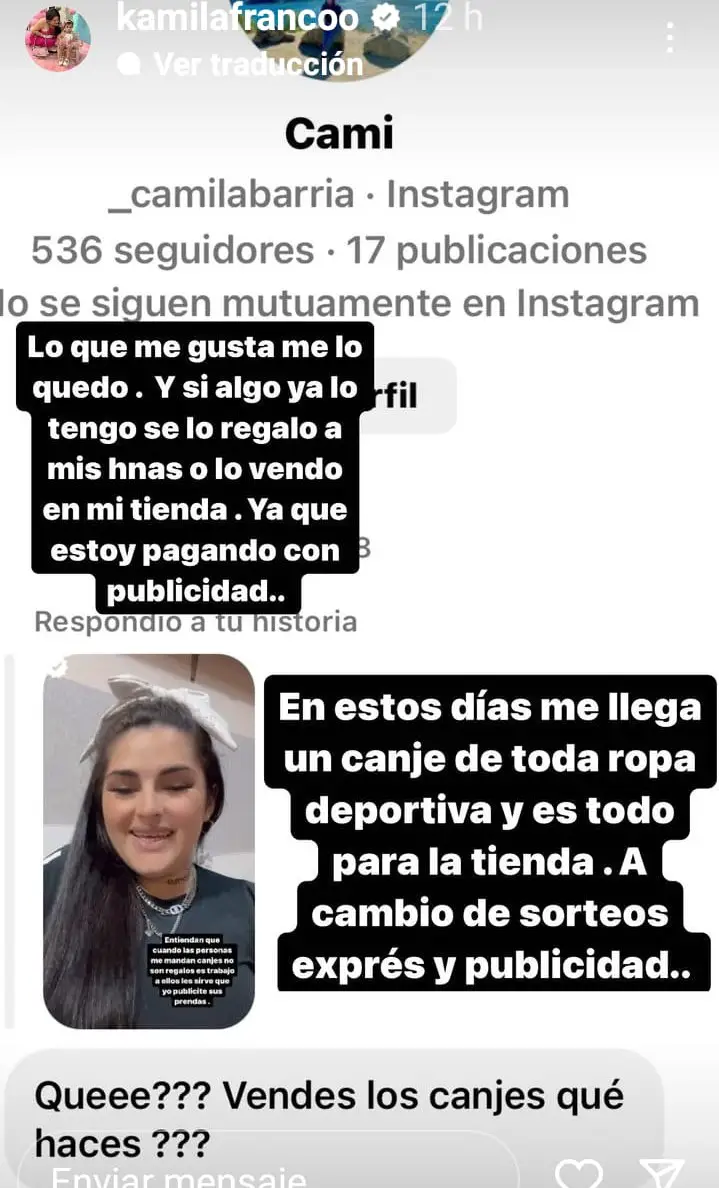Image resolution: width=719 pixels, height=1188 pixels.
Task: Open kamilafrancoo's profile picture
Action: coord(58,38)
